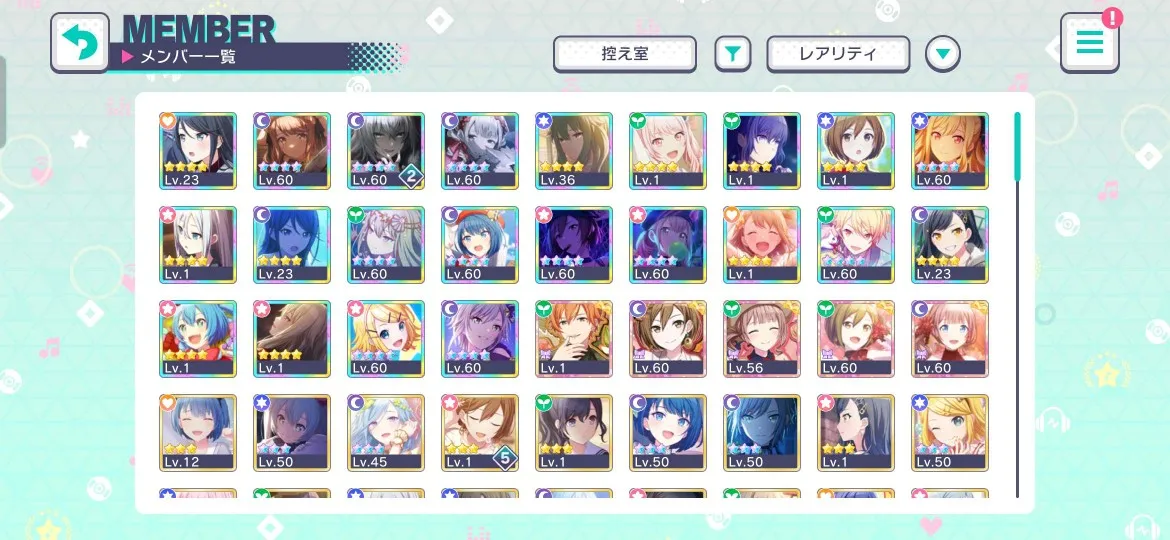Open the filter funnel options
1170x540 pixels.
point(733,54)
